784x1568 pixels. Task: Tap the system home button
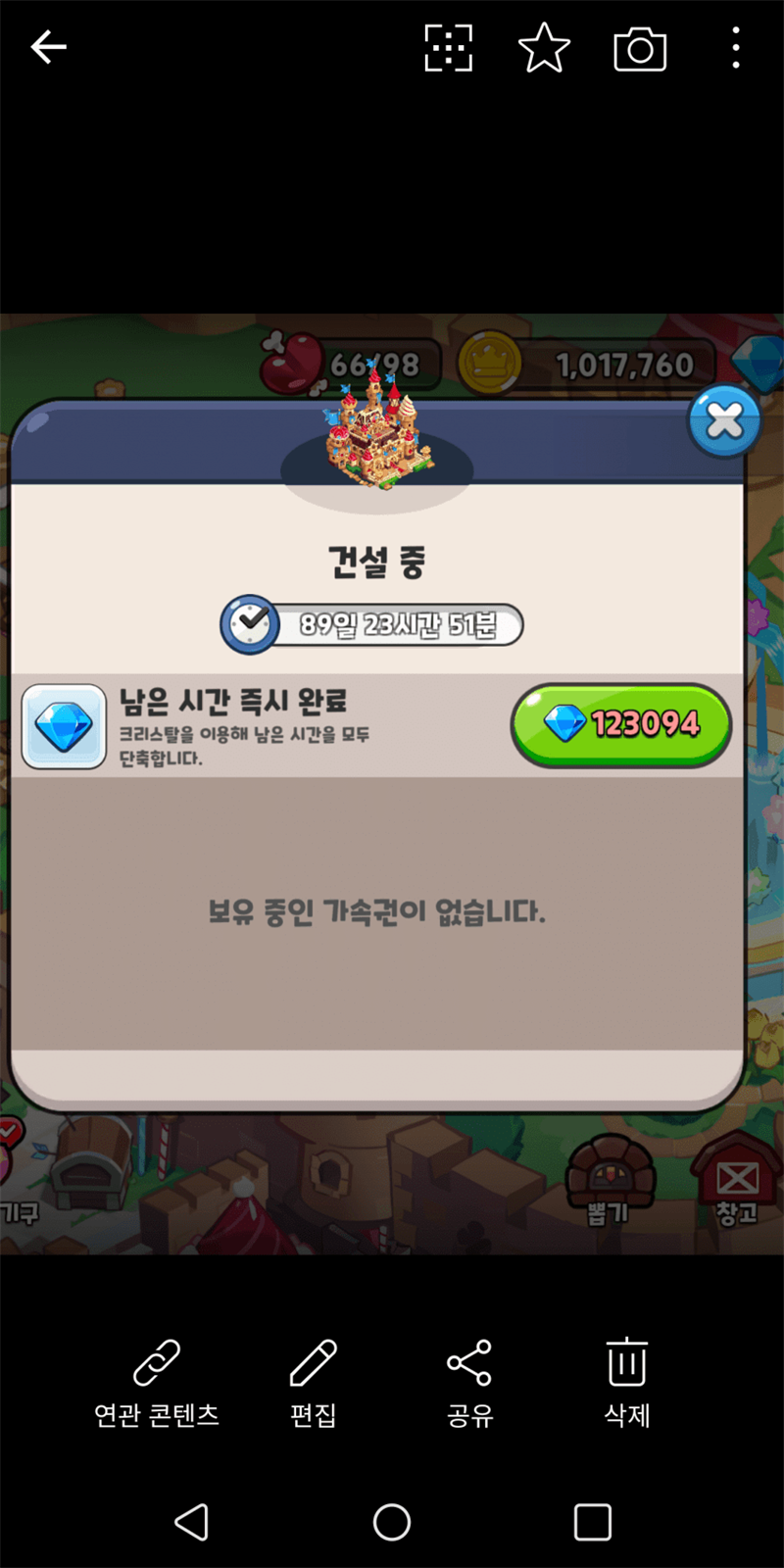tap(392, 1522)
